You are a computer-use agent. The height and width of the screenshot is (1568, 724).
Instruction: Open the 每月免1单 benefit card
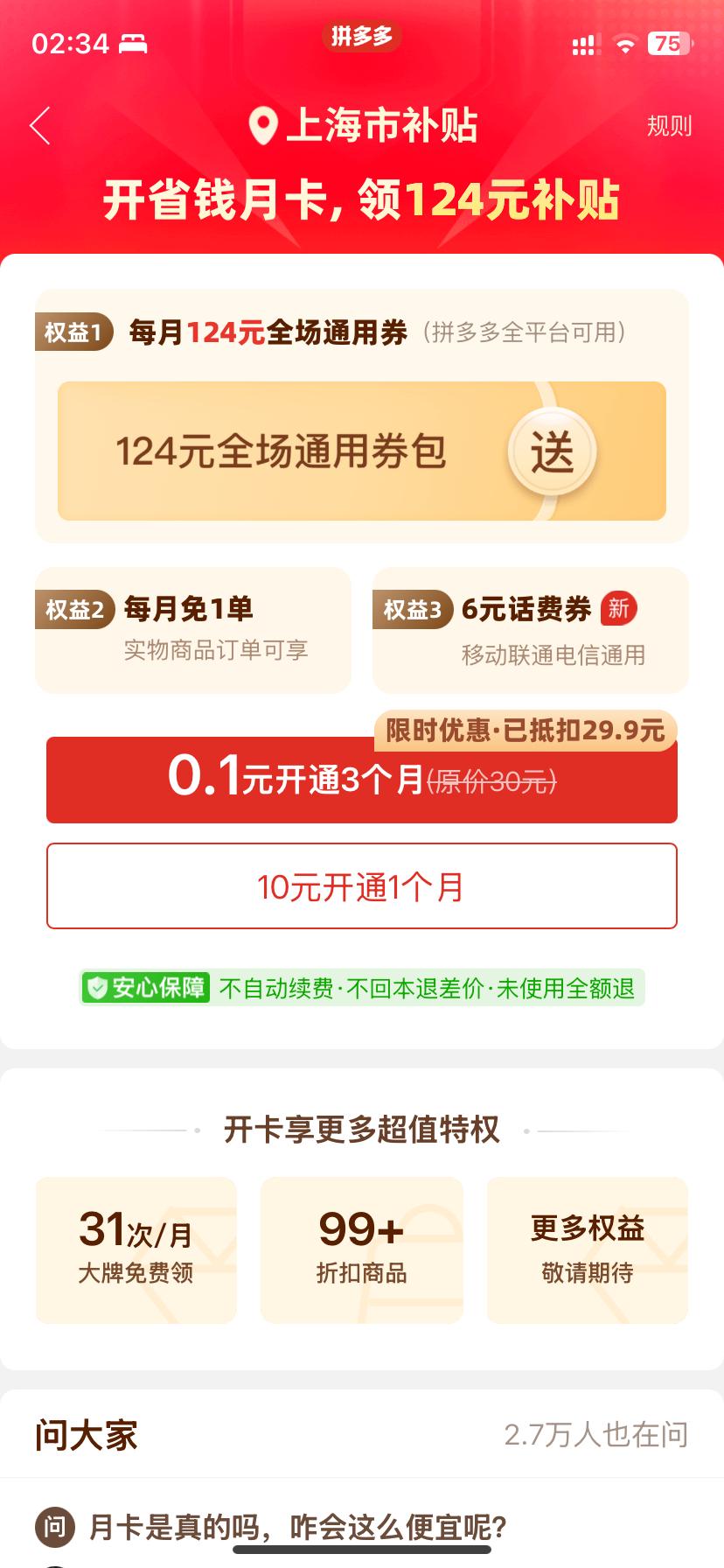pos(192,630)
